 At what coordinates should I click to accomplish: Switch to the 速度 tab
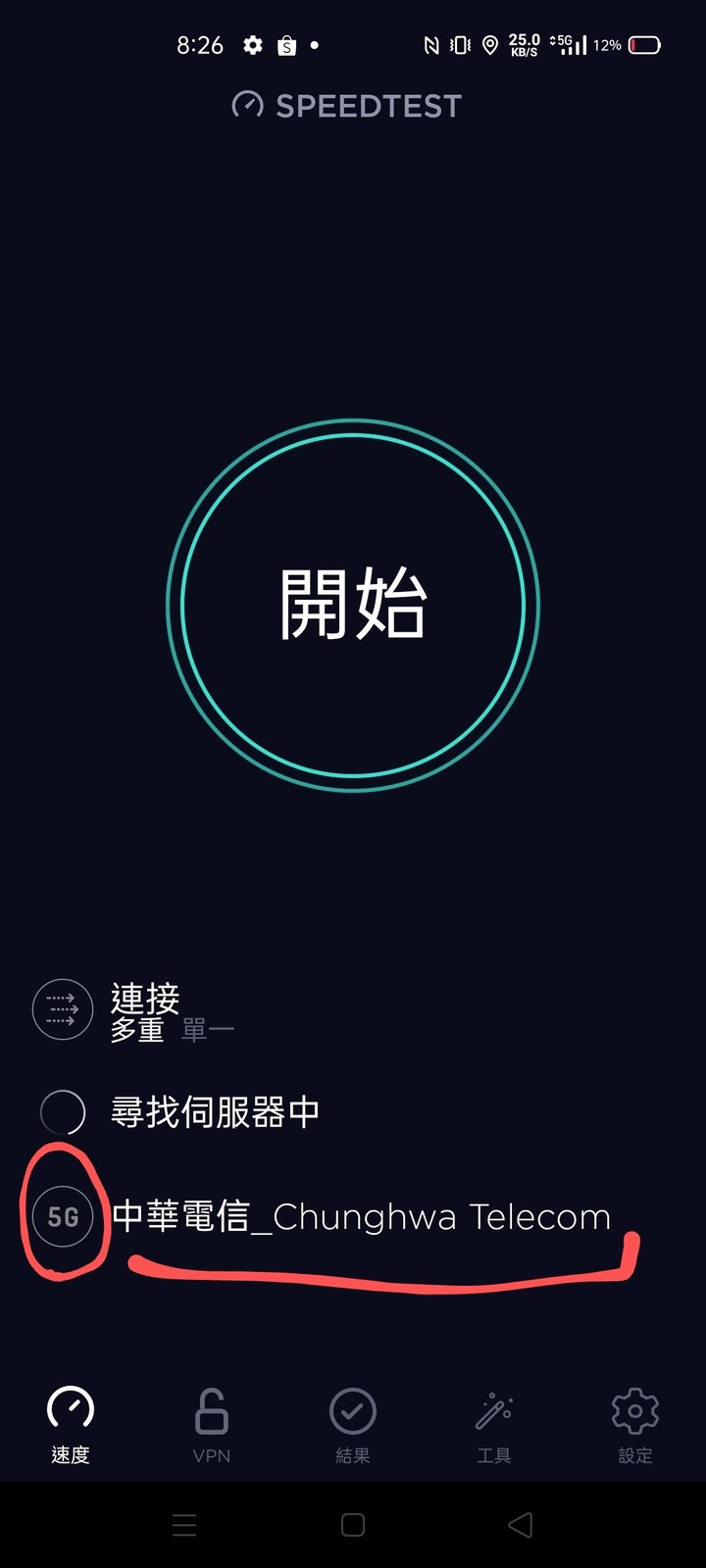71,1425
